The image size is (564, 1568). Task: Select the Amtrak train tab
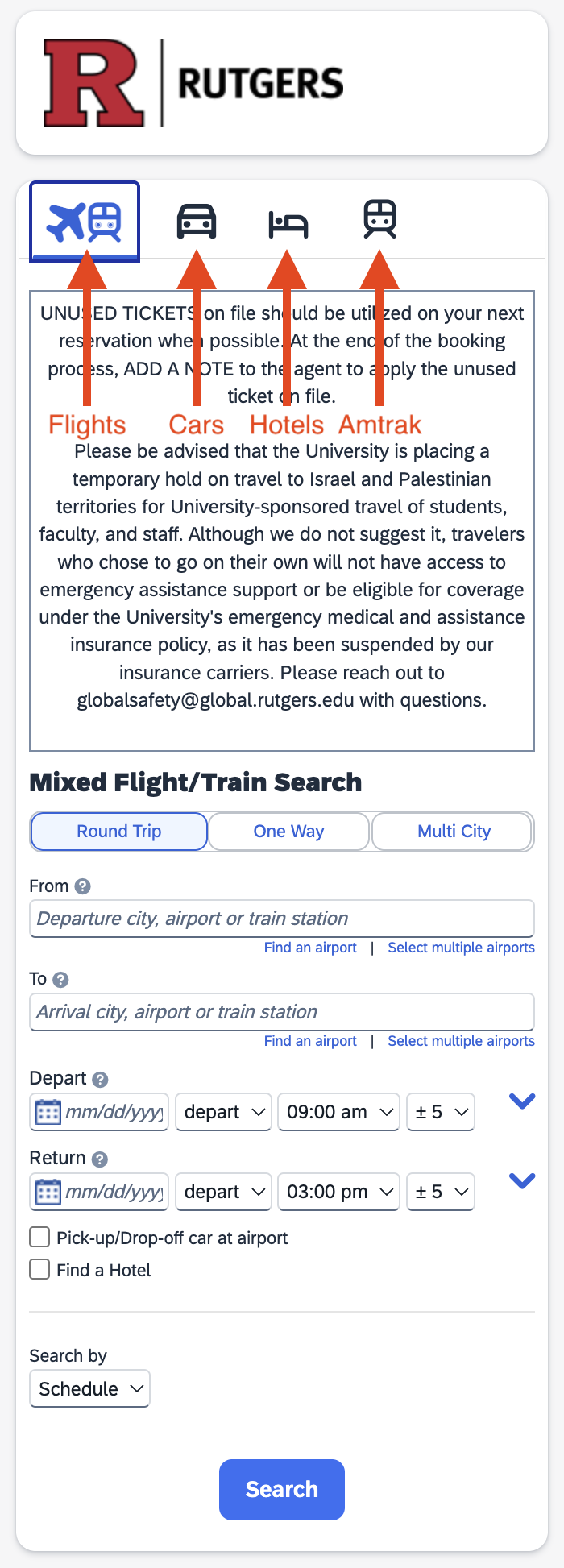(379, 219)
